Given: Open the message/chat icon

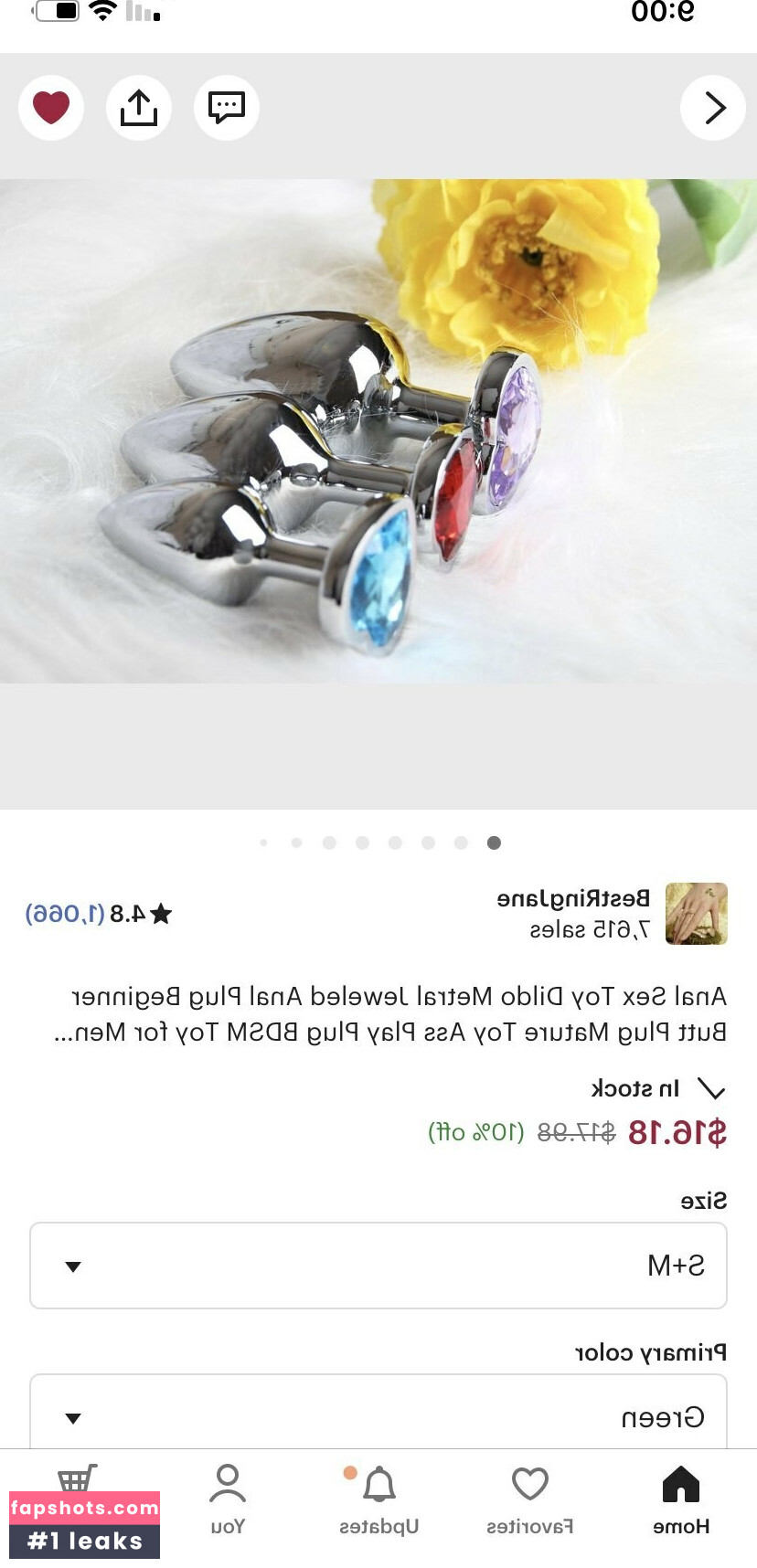Looking at the screenshot, I should pos(226,107).
